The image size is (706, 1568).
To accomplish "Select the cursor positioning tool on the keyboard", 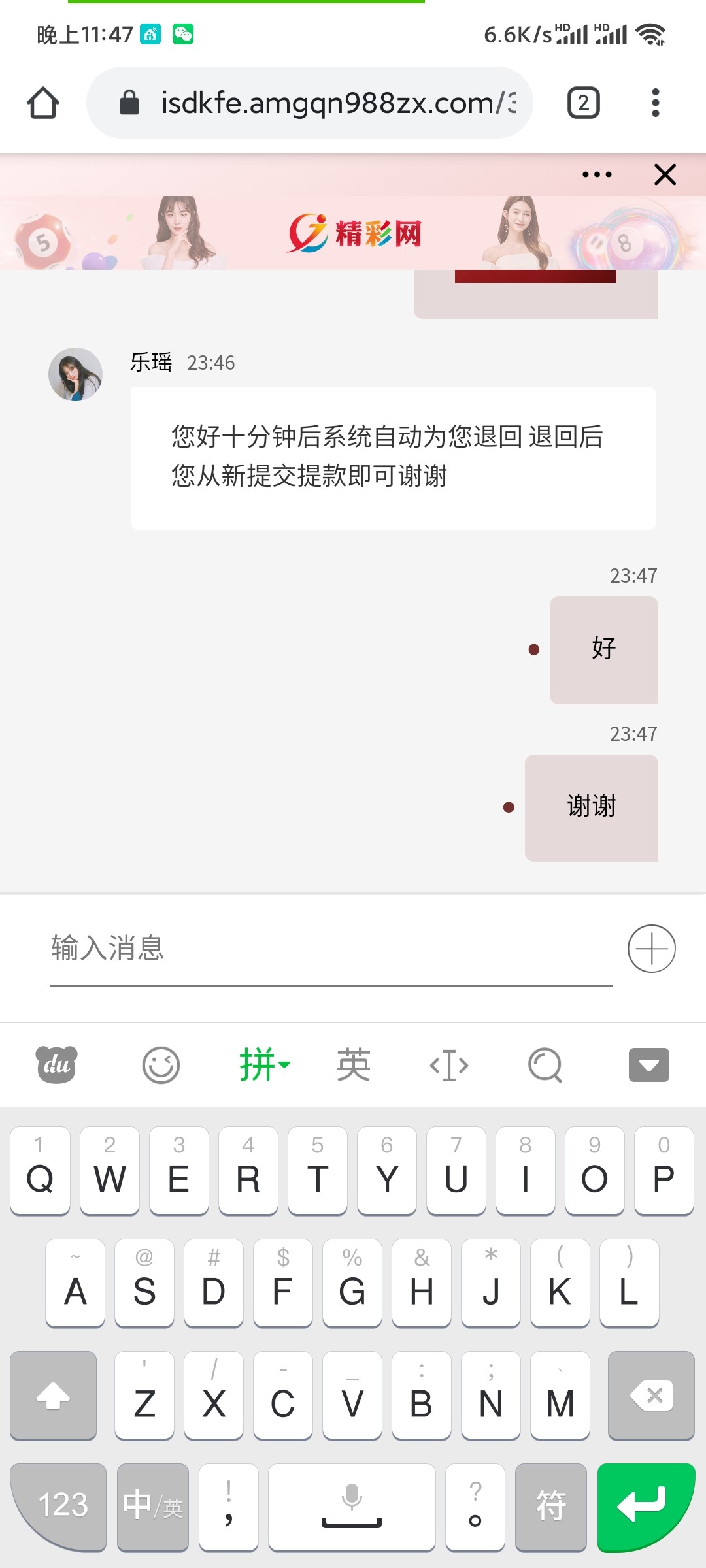I will click(x=448, y=1064).
